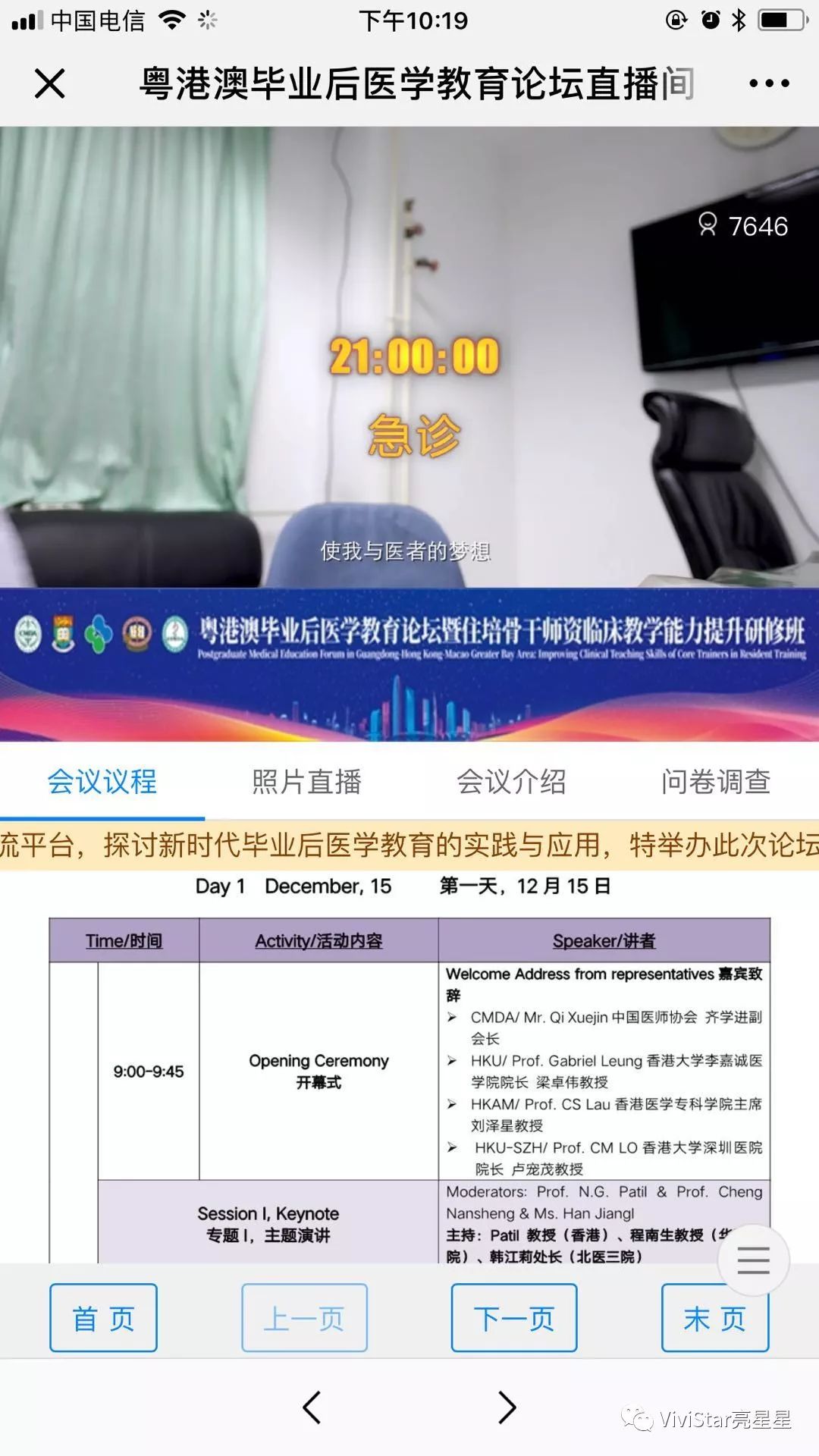Open the 会议介绍 tab
This screenshot has height=1456, width=819.
(511, 781)
